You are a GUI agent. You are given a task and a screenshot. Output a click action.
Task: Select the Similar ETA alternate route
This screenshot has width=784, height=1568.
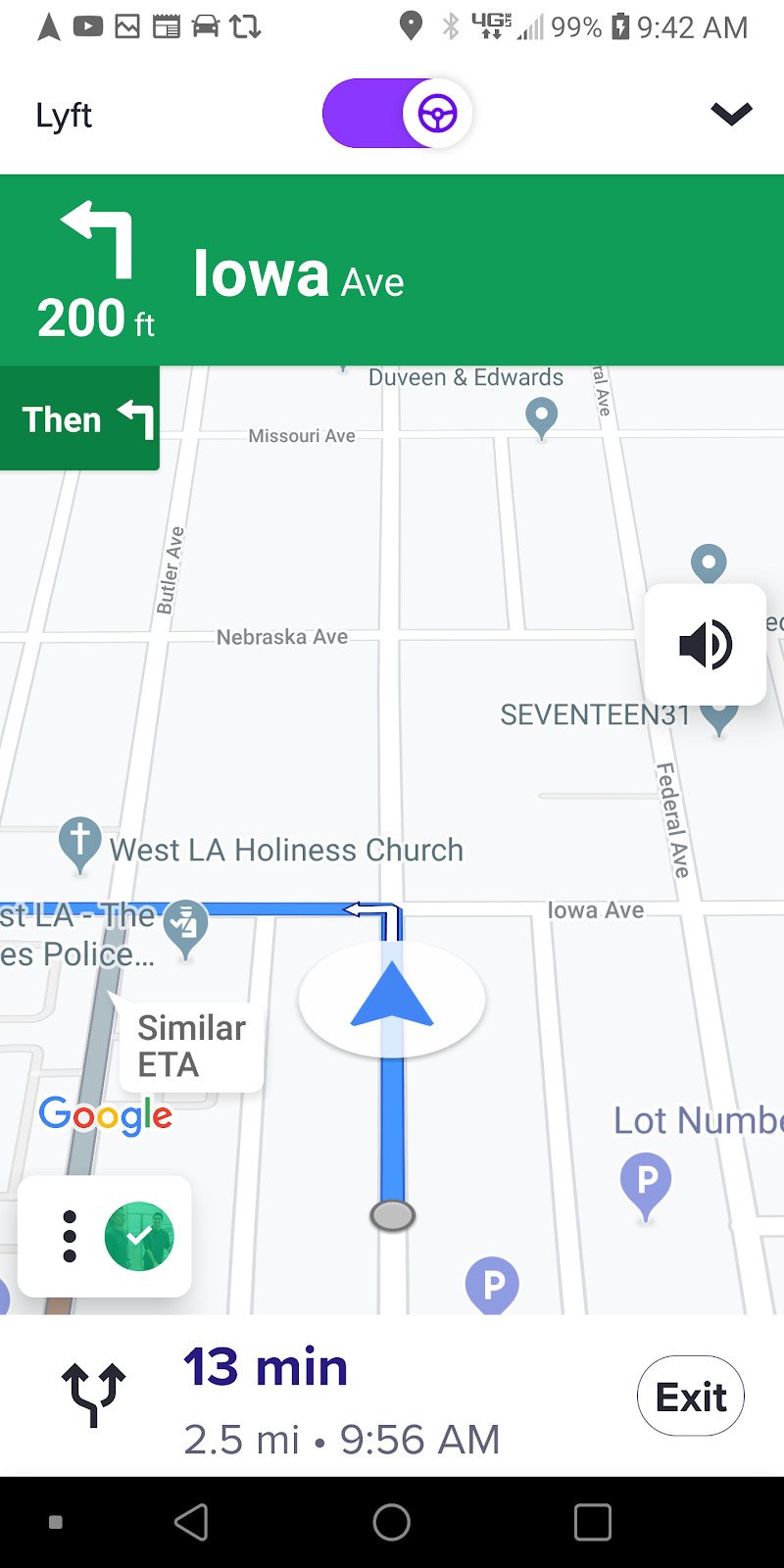190,1046
